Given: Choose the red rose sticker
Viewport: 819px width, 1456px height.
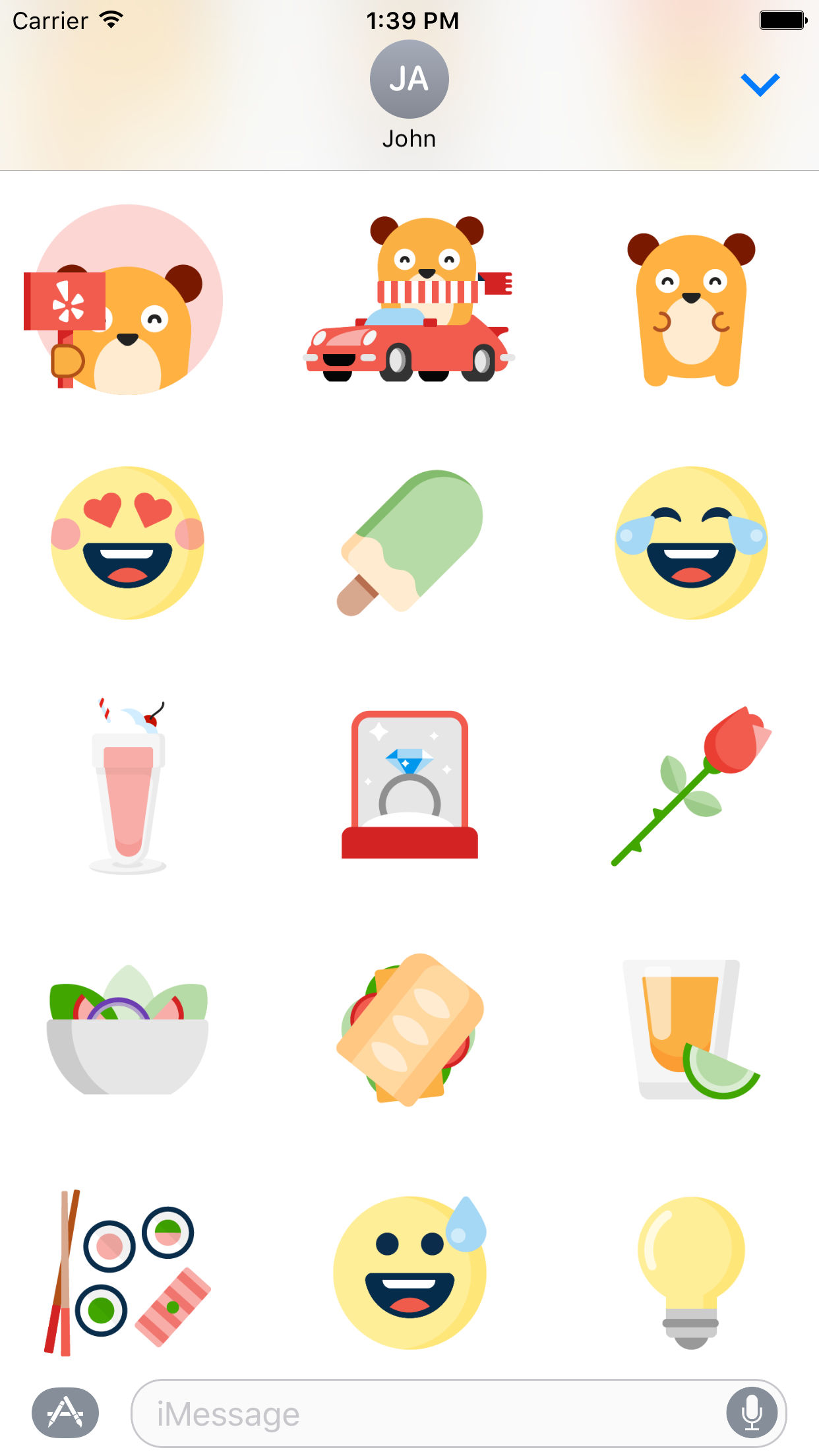Looking at the screenshot, I should [x=691, y=786].
